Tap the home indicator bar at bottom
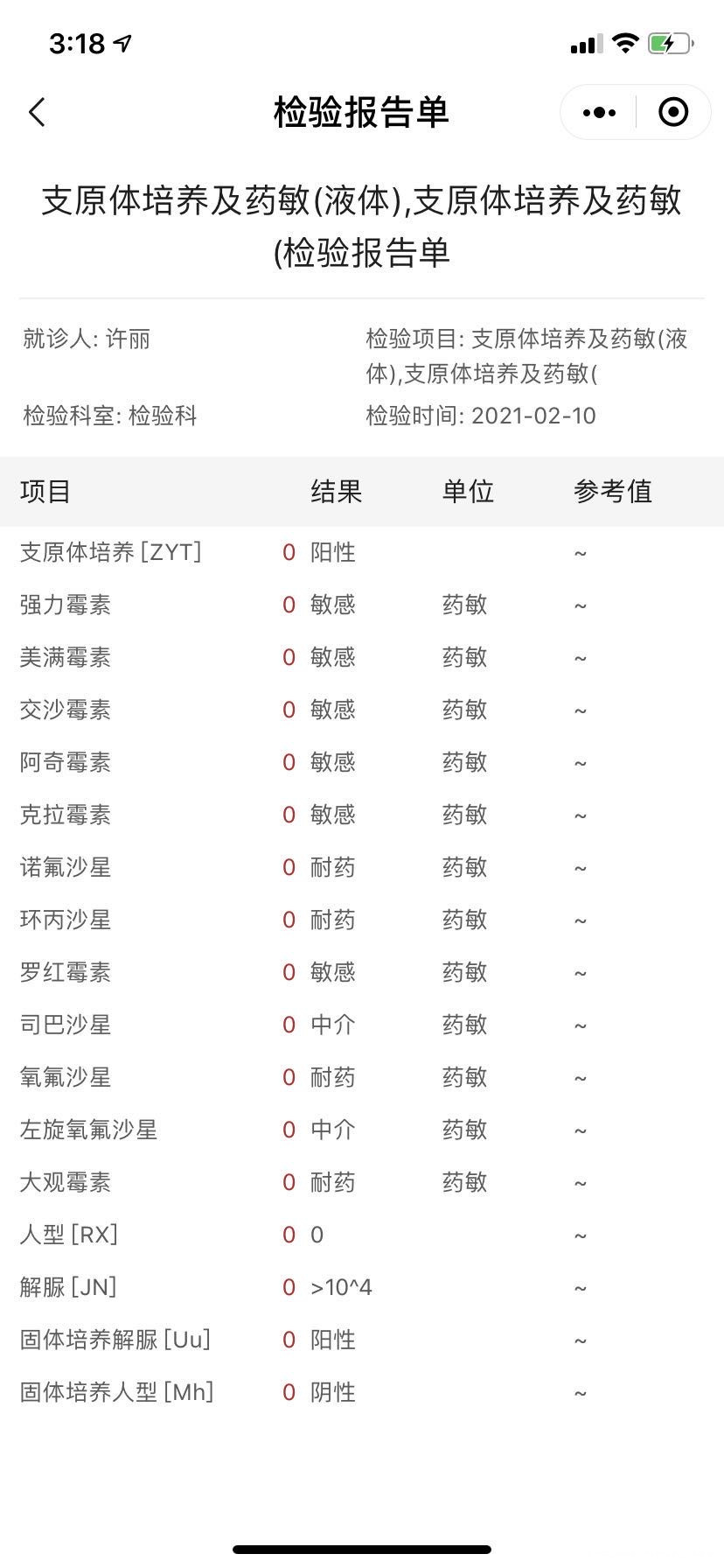Image resolution: width=724 pixels, height=1568 pixels. click(x=362, y=1549)
